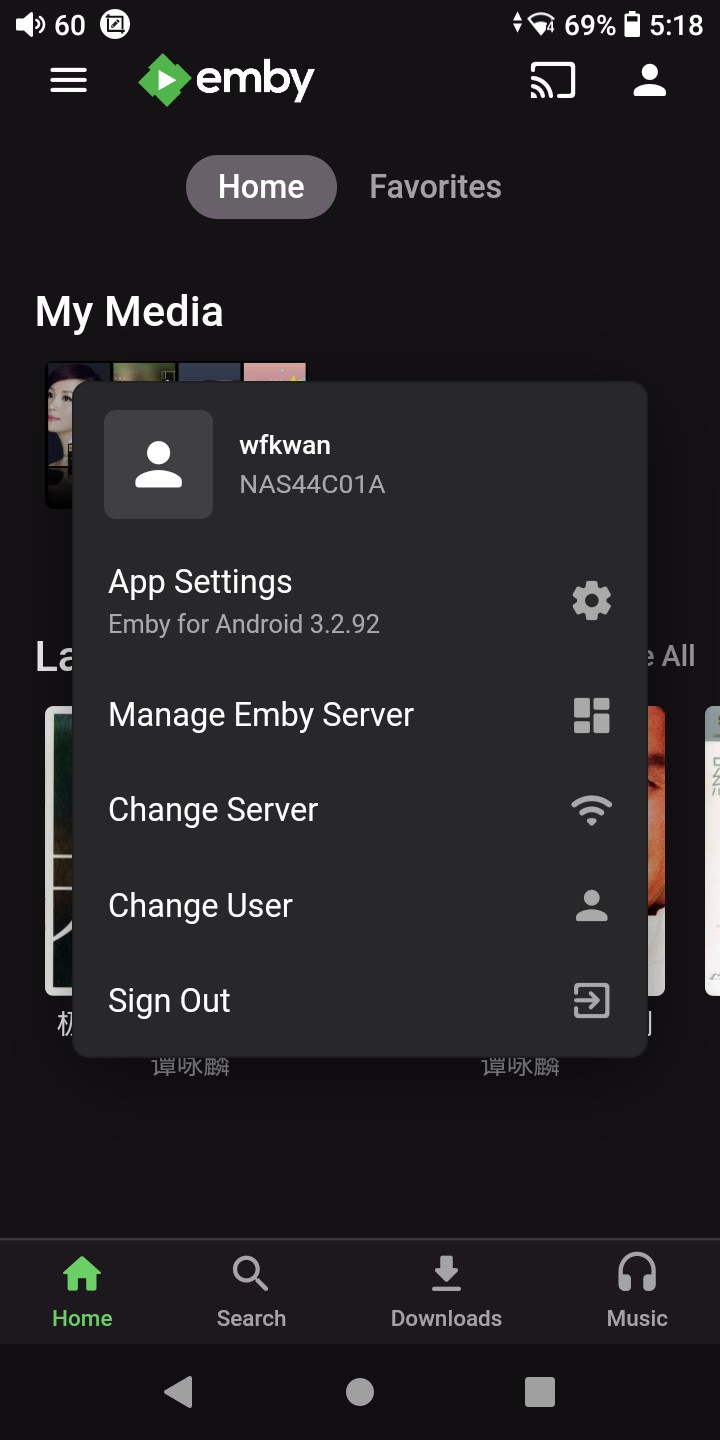The image size is (720, 1440).
Task: Tap the system back button
Action: point(179,1391)
